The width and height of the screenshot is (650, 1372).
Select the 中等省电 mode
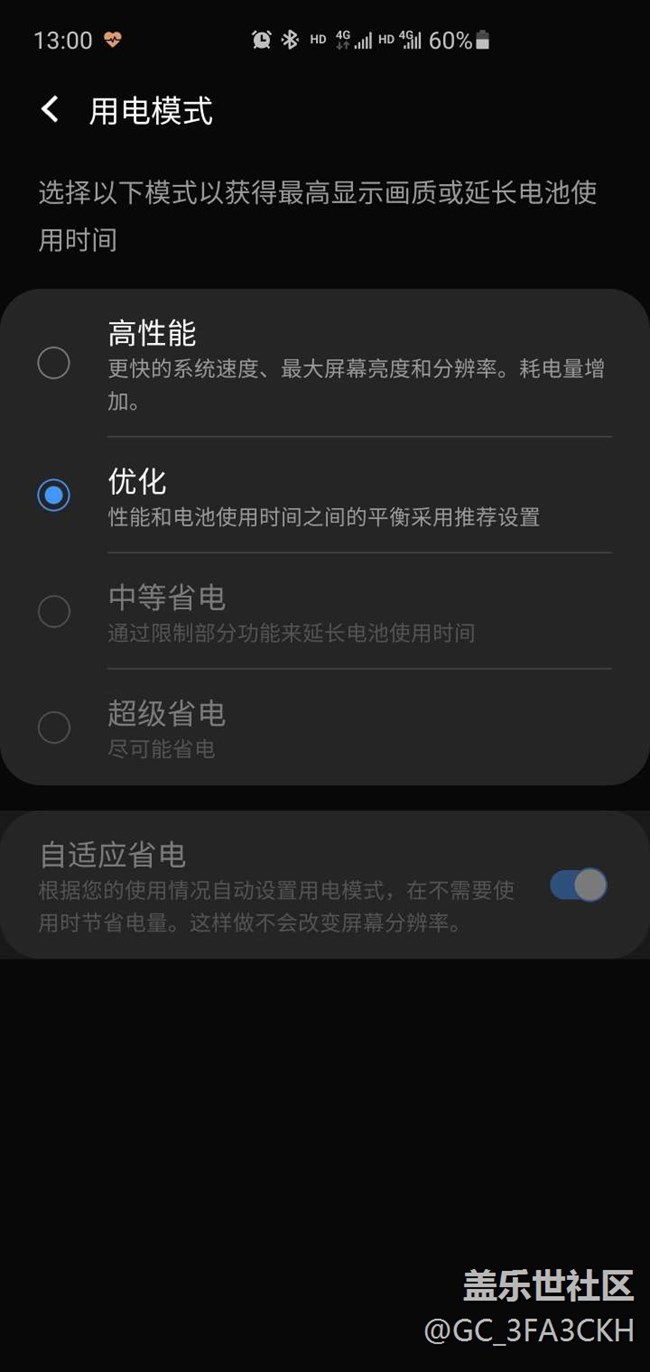pyautogui.click(x=54, y=611)
